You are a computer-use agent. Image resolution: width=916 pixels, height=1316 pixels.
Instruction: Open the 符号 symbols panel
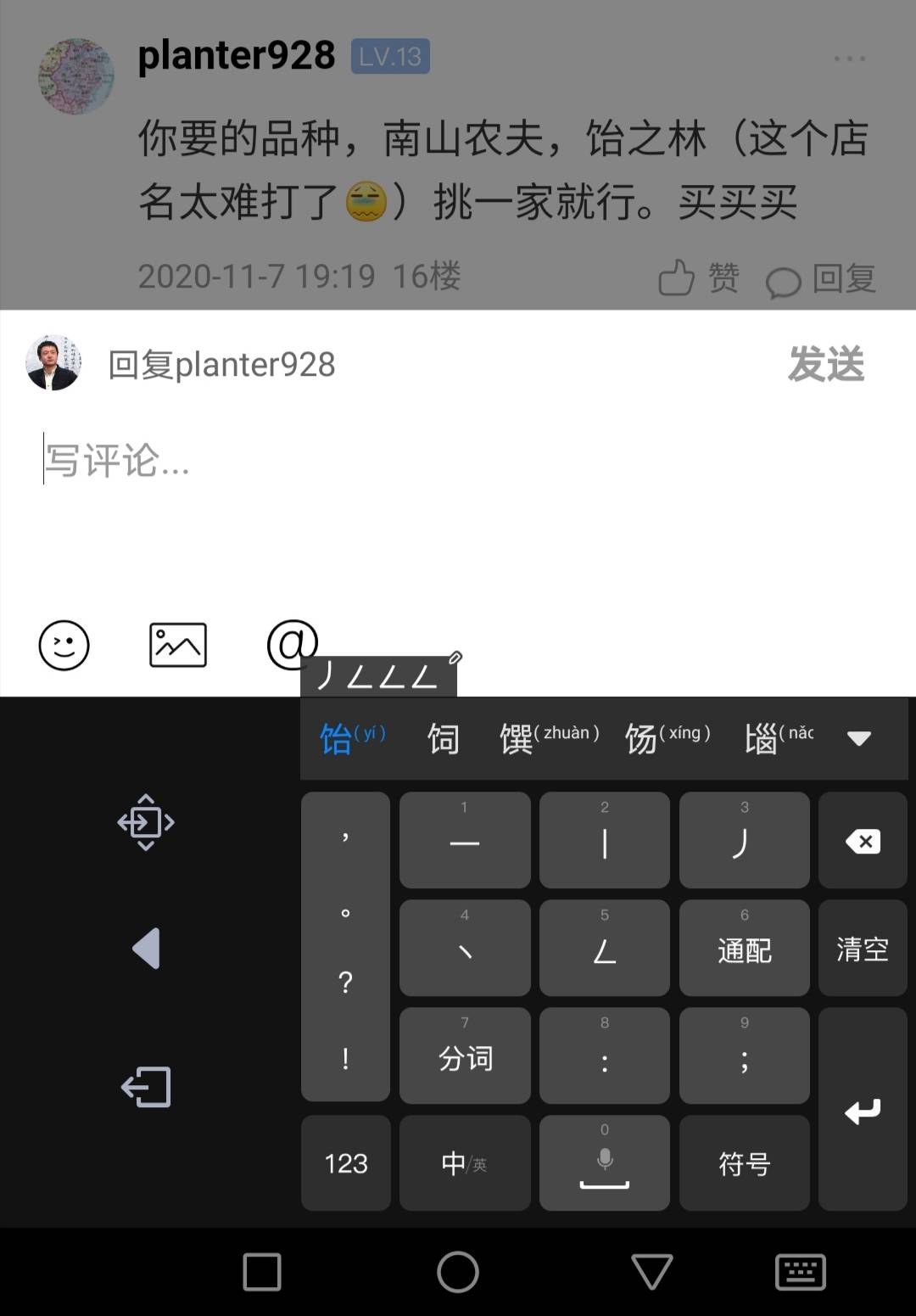(744, 1163)
